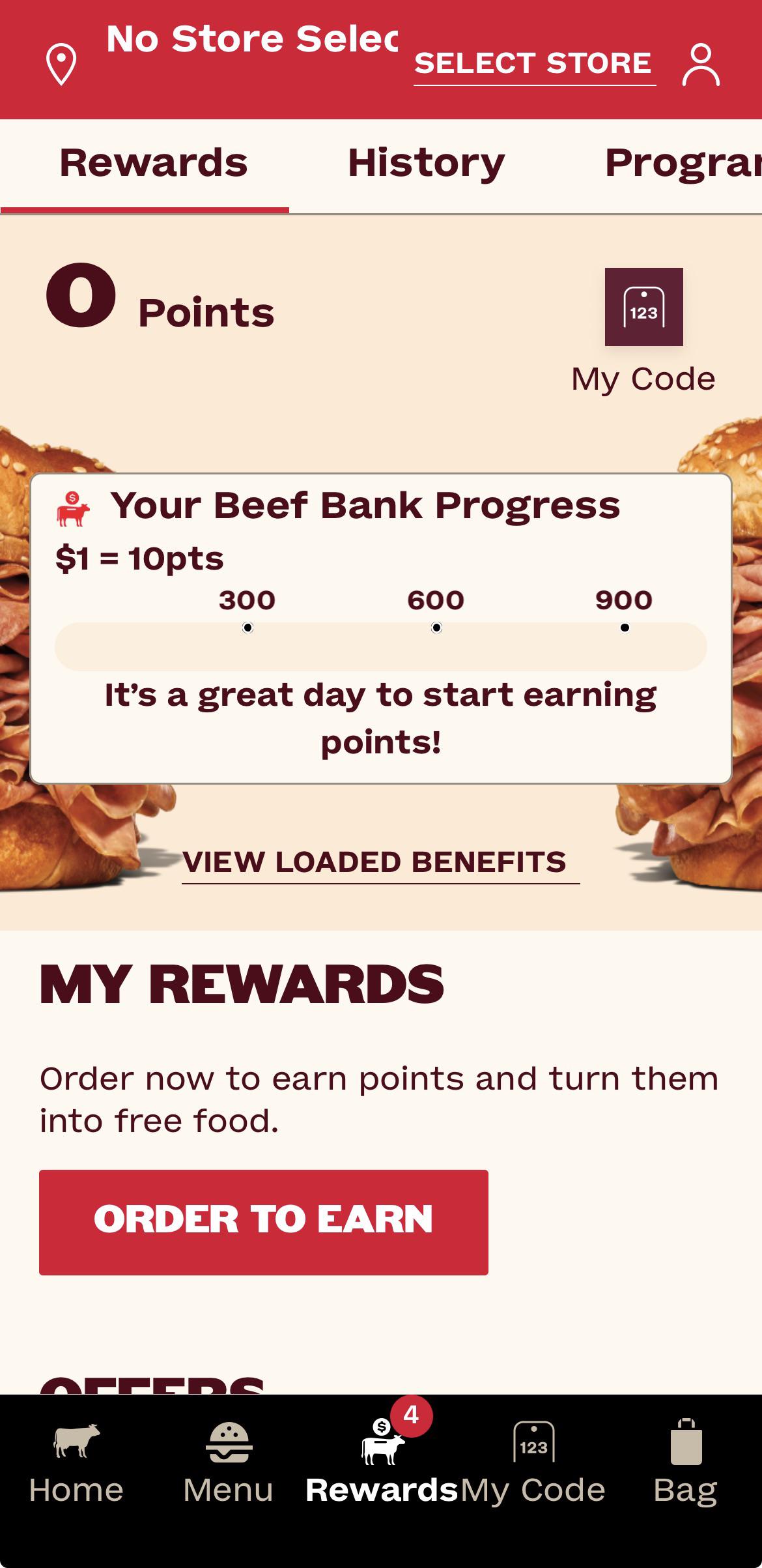762x1568 pixels.
Task: Tap the location pin icon
Action: click(61, 65)
